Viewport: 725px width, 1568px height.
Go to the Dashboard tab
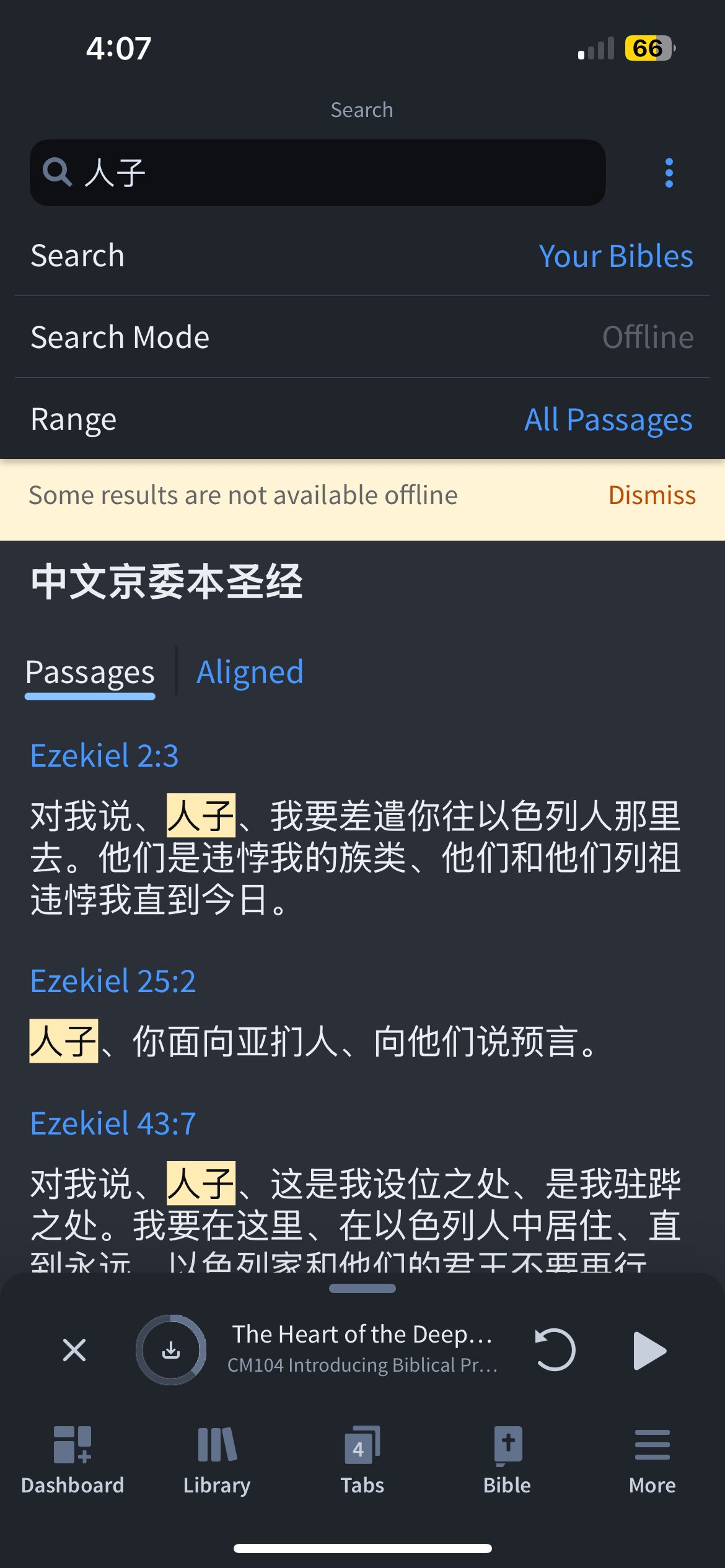(x=72, y=1458)
